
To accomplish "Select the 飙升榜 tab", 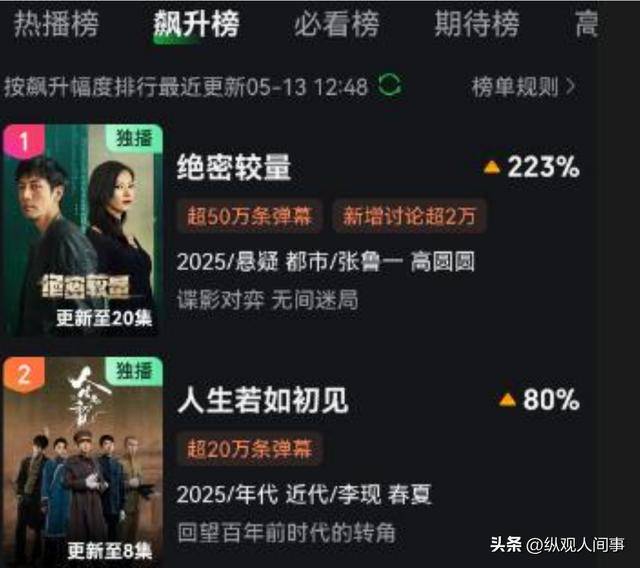I will tap(196, 25).
